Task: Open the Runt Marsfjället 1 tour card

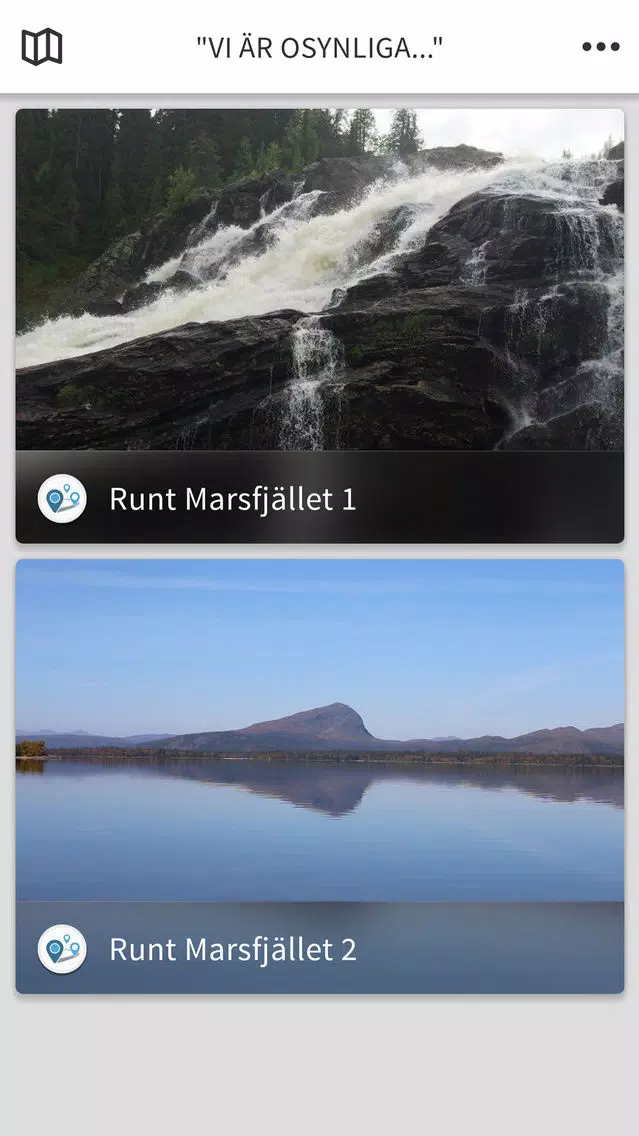Action: click(x=320, y=326)
